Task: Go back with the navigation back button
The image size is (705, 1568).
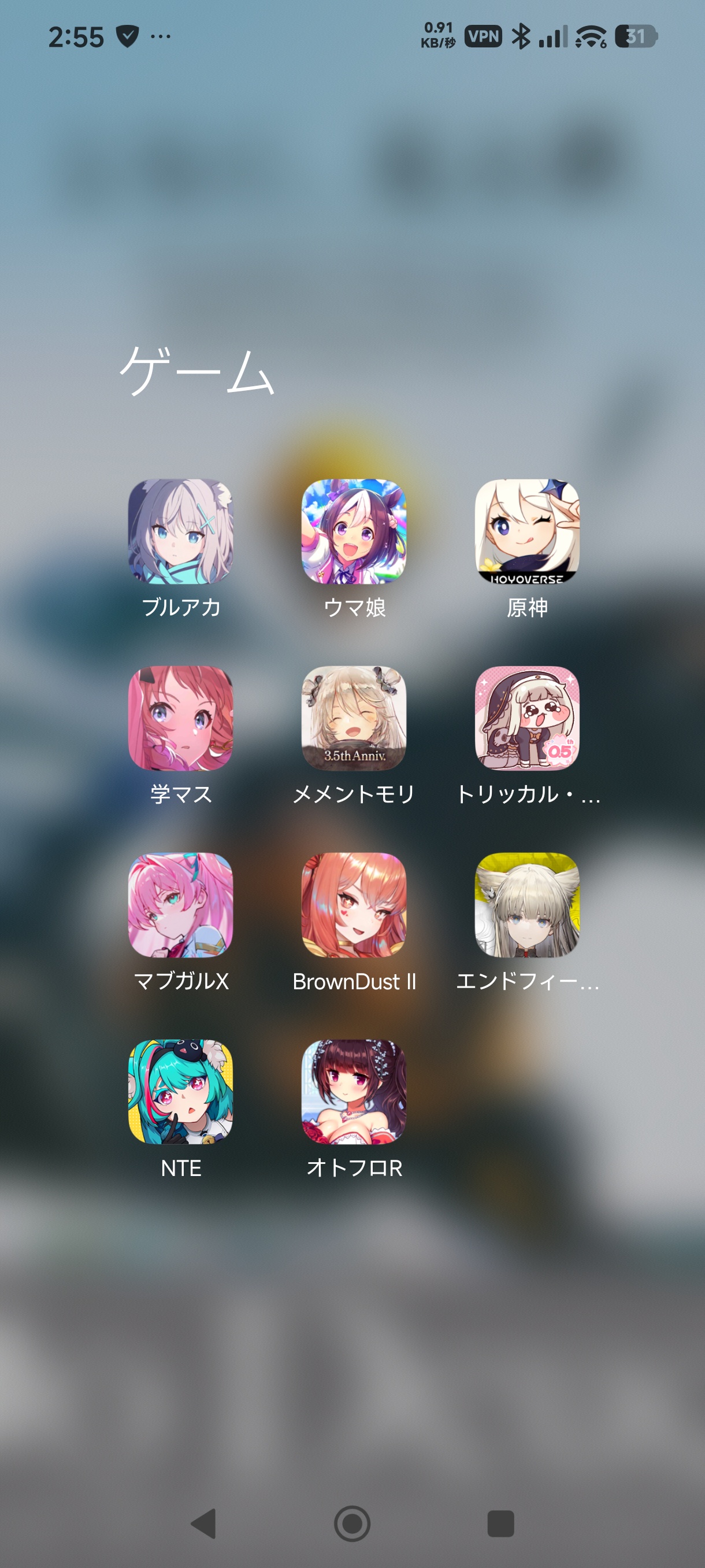Action: coord(204,1523)
